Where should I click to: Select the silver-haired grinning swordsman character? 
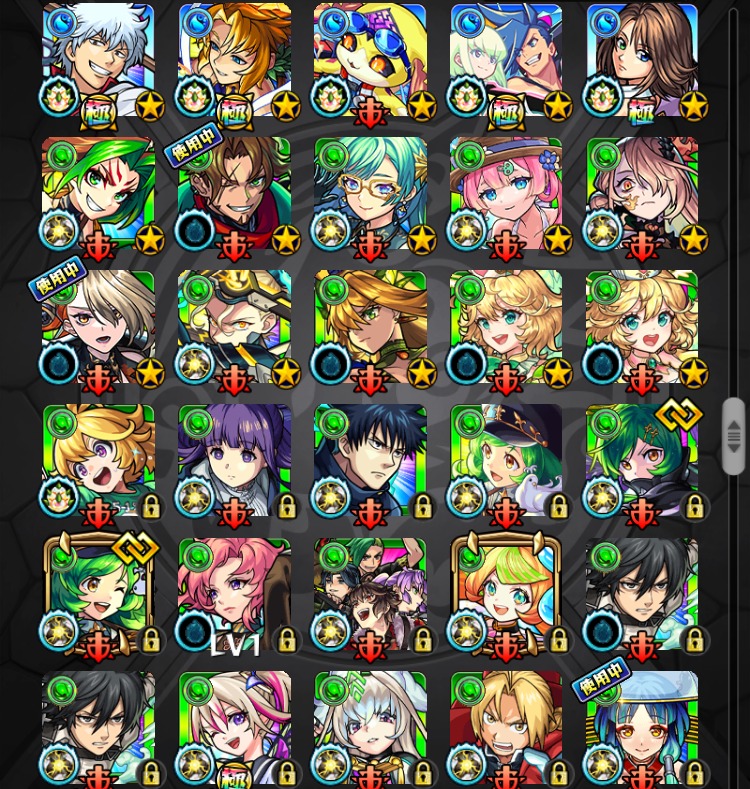(98, 60)
